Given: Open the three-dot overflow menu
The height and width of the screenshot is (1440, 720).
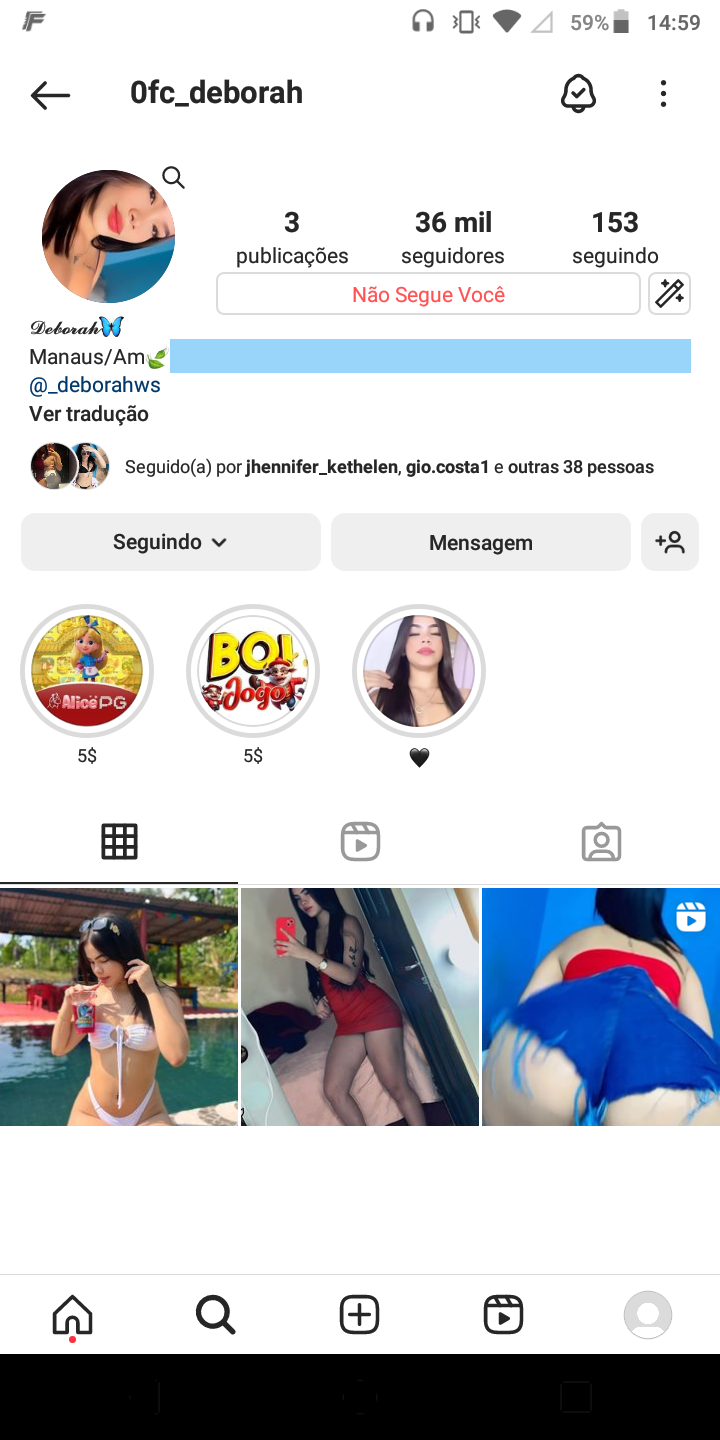Looking at the screenshot, I should [x=663, y=94].
